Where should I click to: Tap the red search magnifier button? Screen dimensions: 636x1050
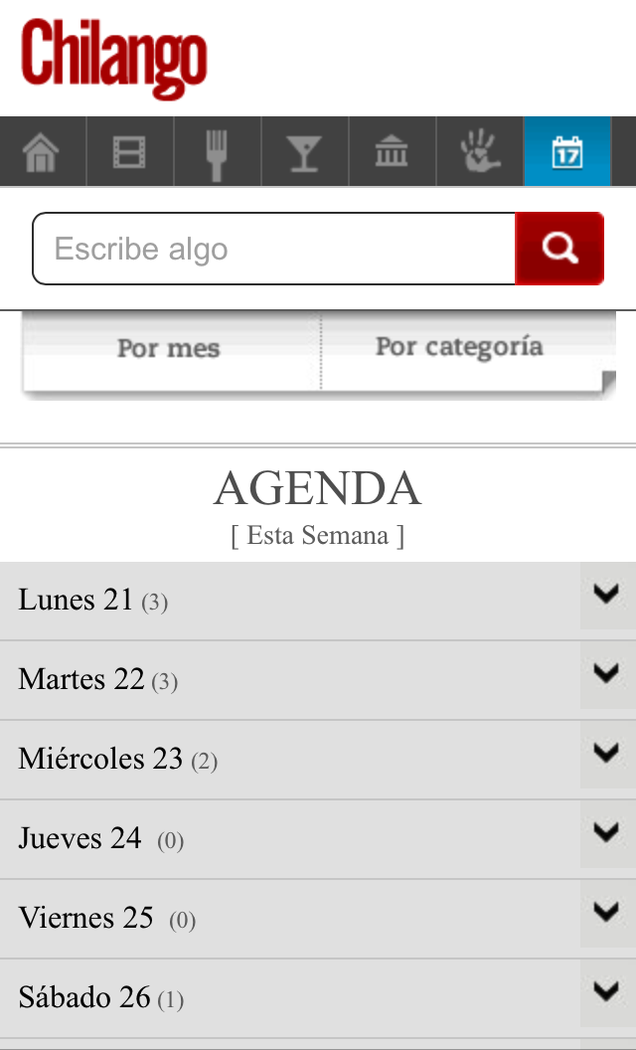coord(560,249)
